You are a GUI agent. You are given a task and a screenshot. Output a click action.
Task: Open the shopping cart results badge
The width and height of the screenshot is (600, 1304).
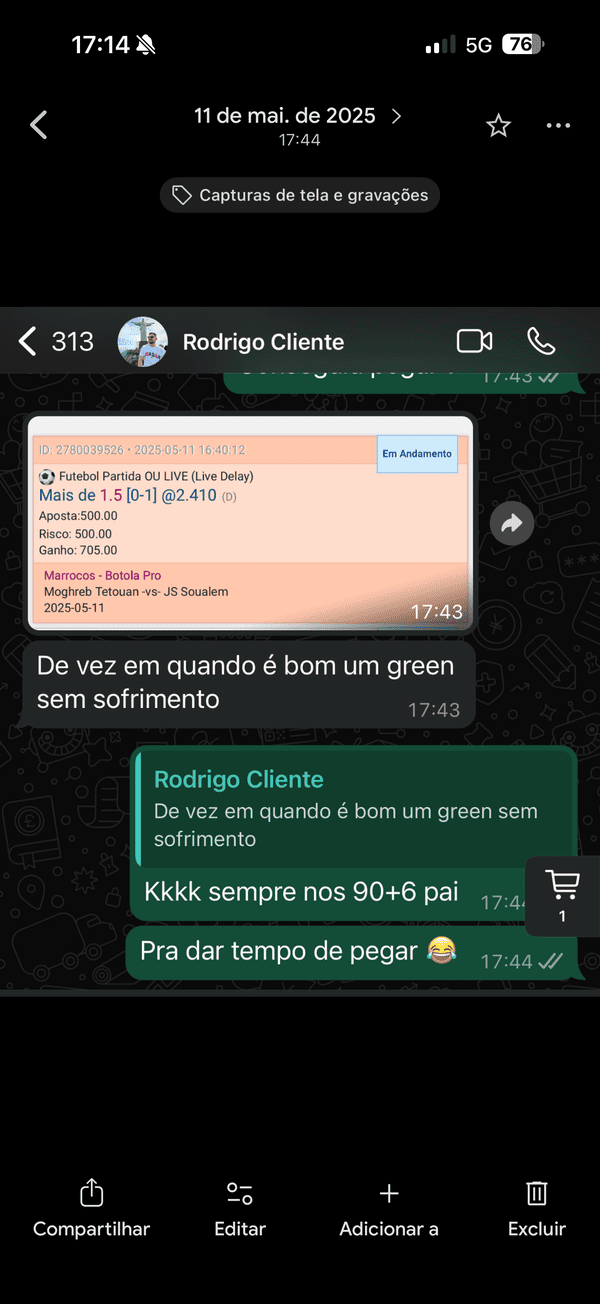[562, 896]
